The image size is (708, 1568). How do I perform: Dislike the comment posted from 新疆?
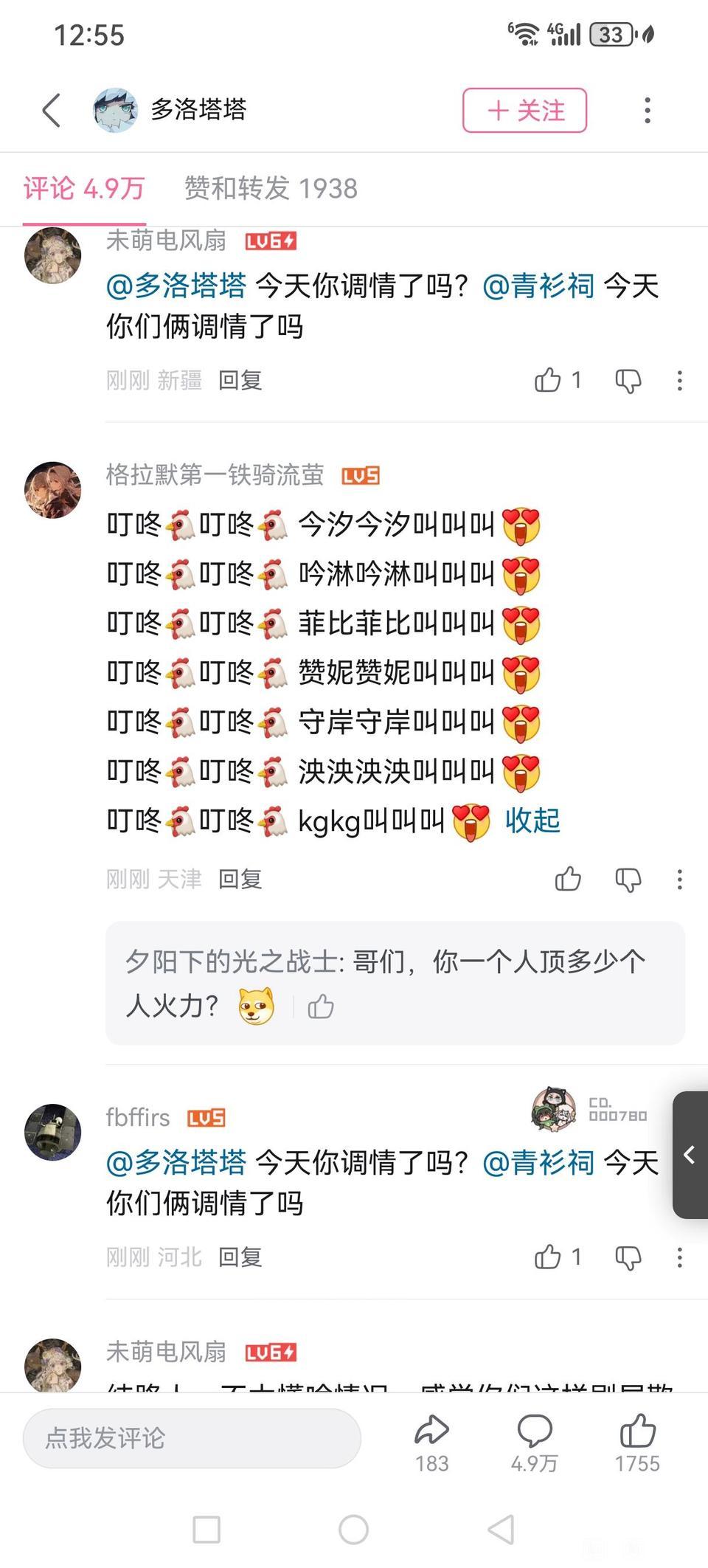[x=628, y=381]
